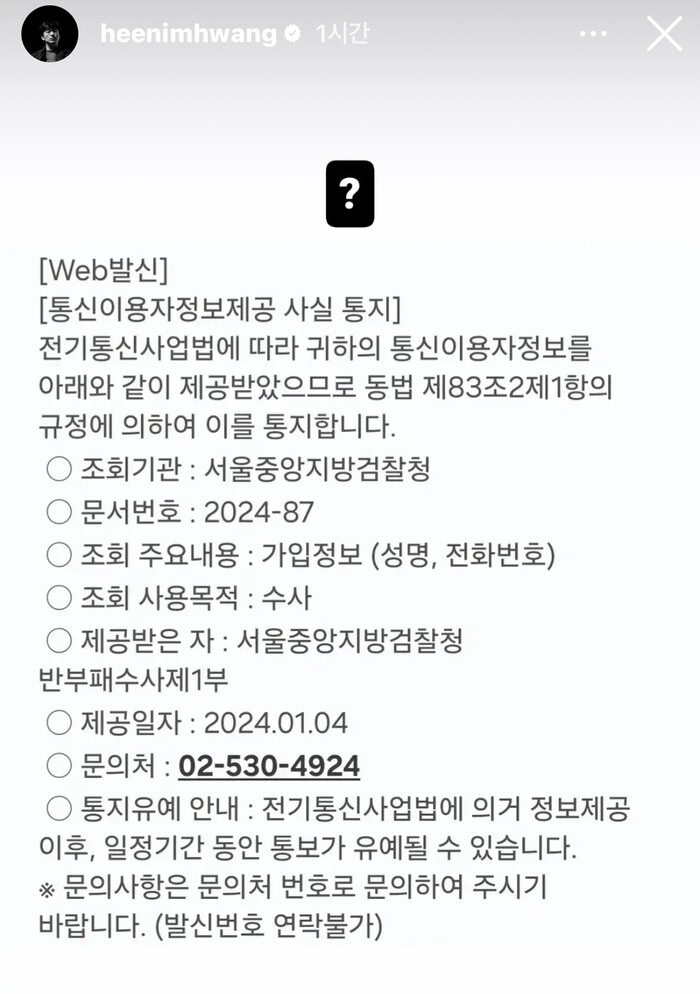Tap the heenimhwang username
Viewport: 700px width, 994px height.
[x=188, y=34]
